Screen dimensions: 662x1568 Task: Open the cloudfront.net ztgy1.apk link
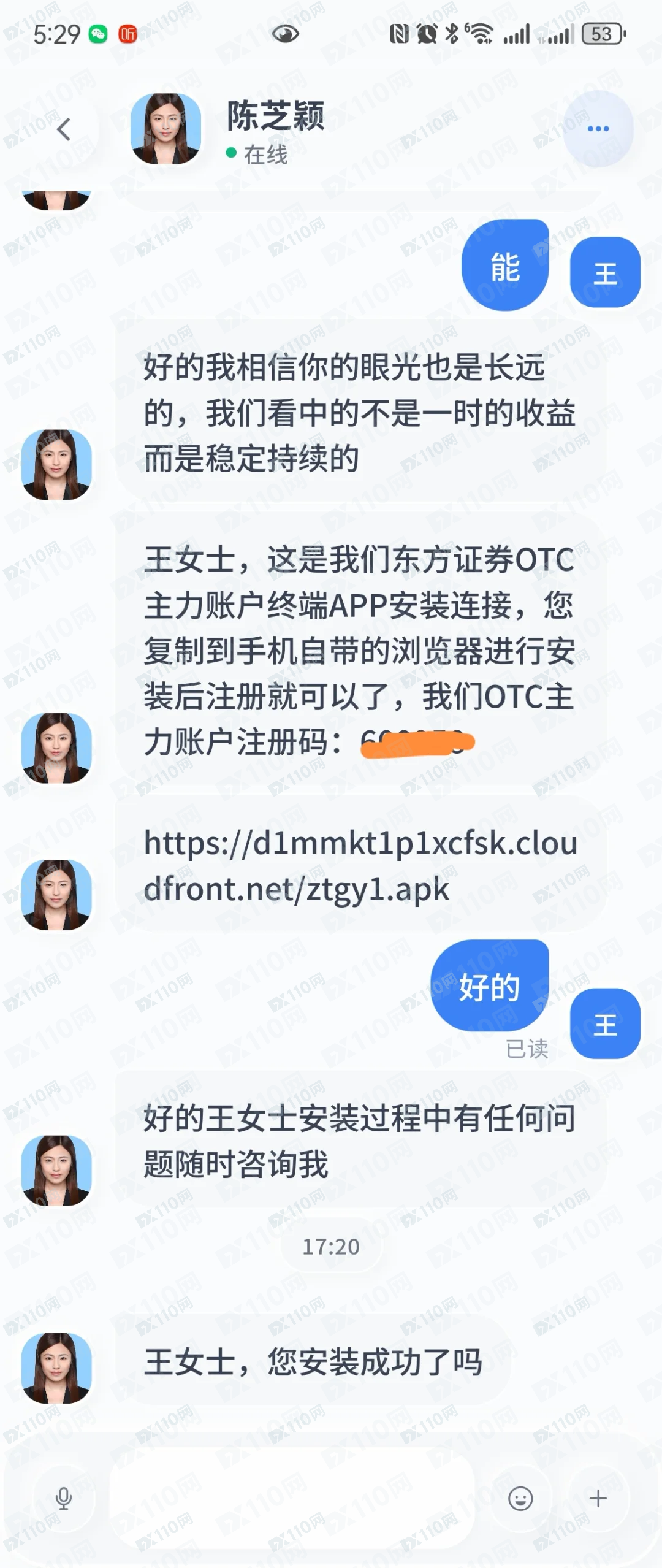pyautogui.click(x=360, y=866)
